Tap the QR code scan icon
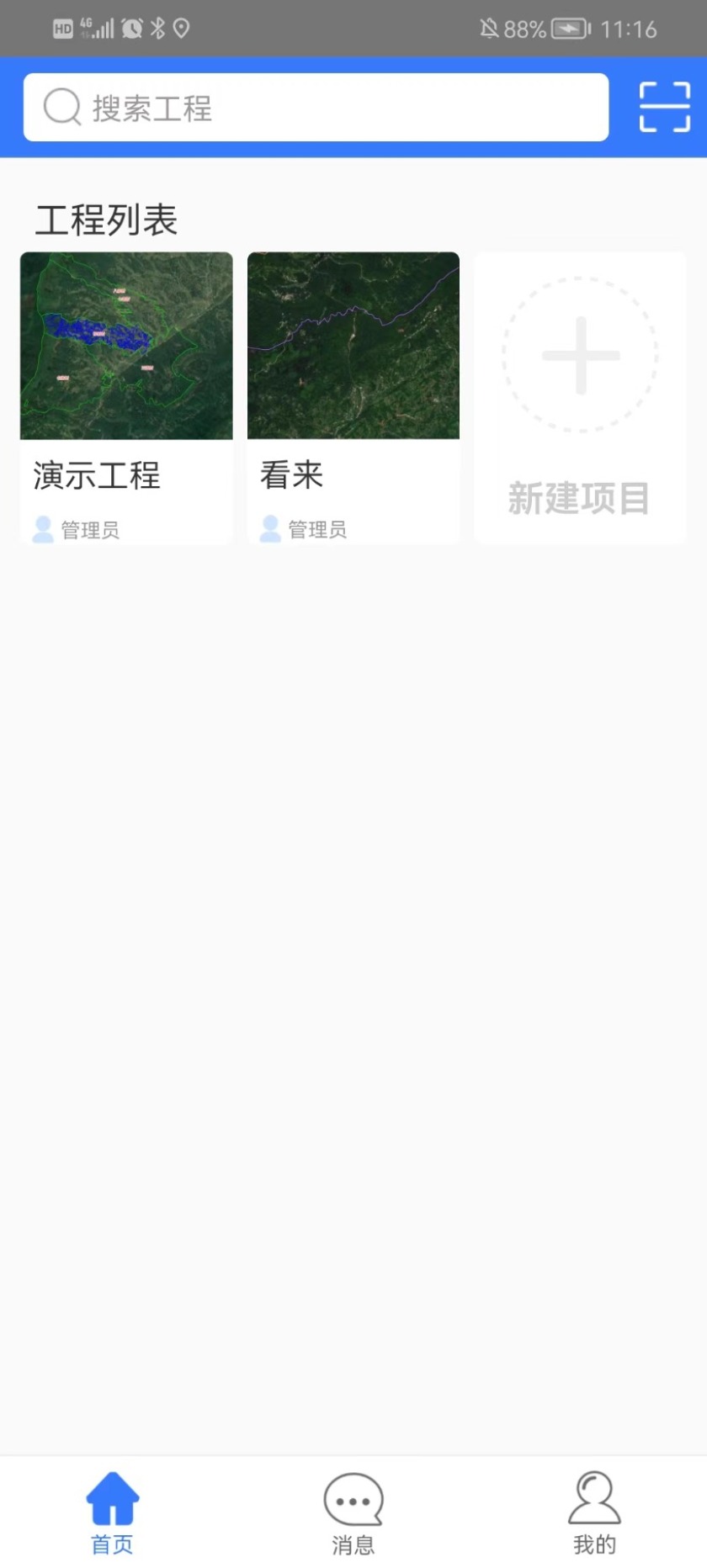707x1568 pixels. (x=664, y=107)
